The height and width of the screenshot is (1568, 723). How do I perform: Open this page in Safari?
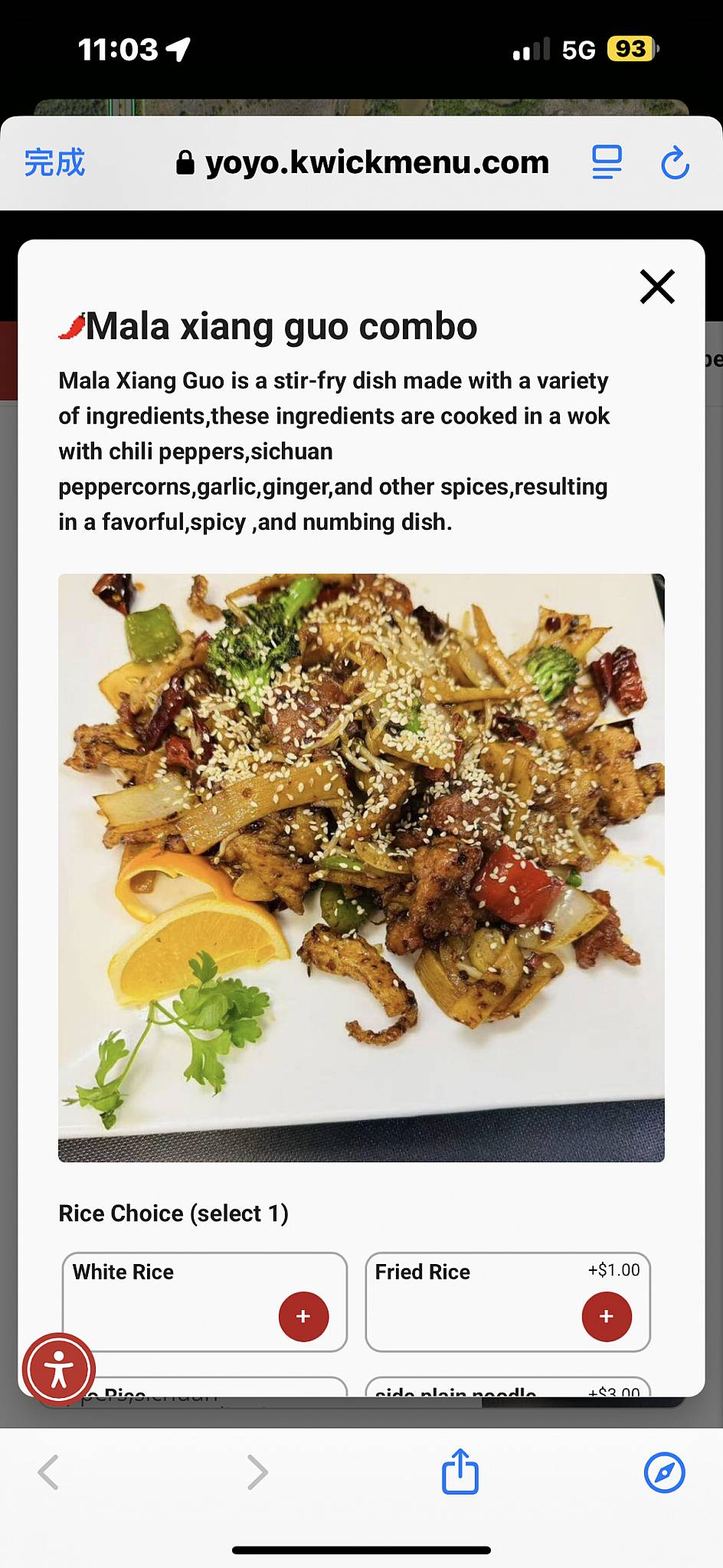tap(664, 1472)
